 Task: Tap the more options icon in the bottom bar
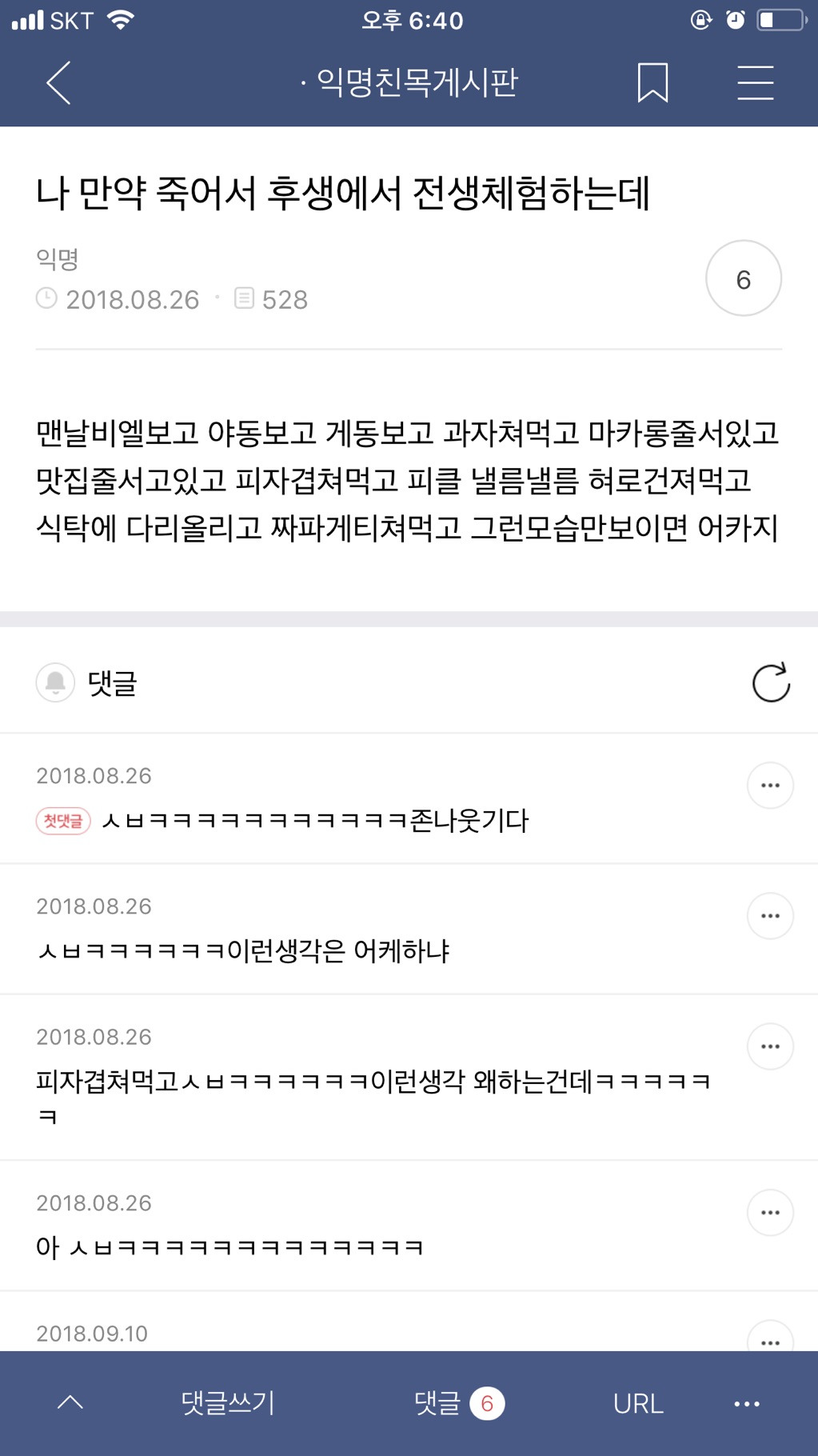(745, 1403)
